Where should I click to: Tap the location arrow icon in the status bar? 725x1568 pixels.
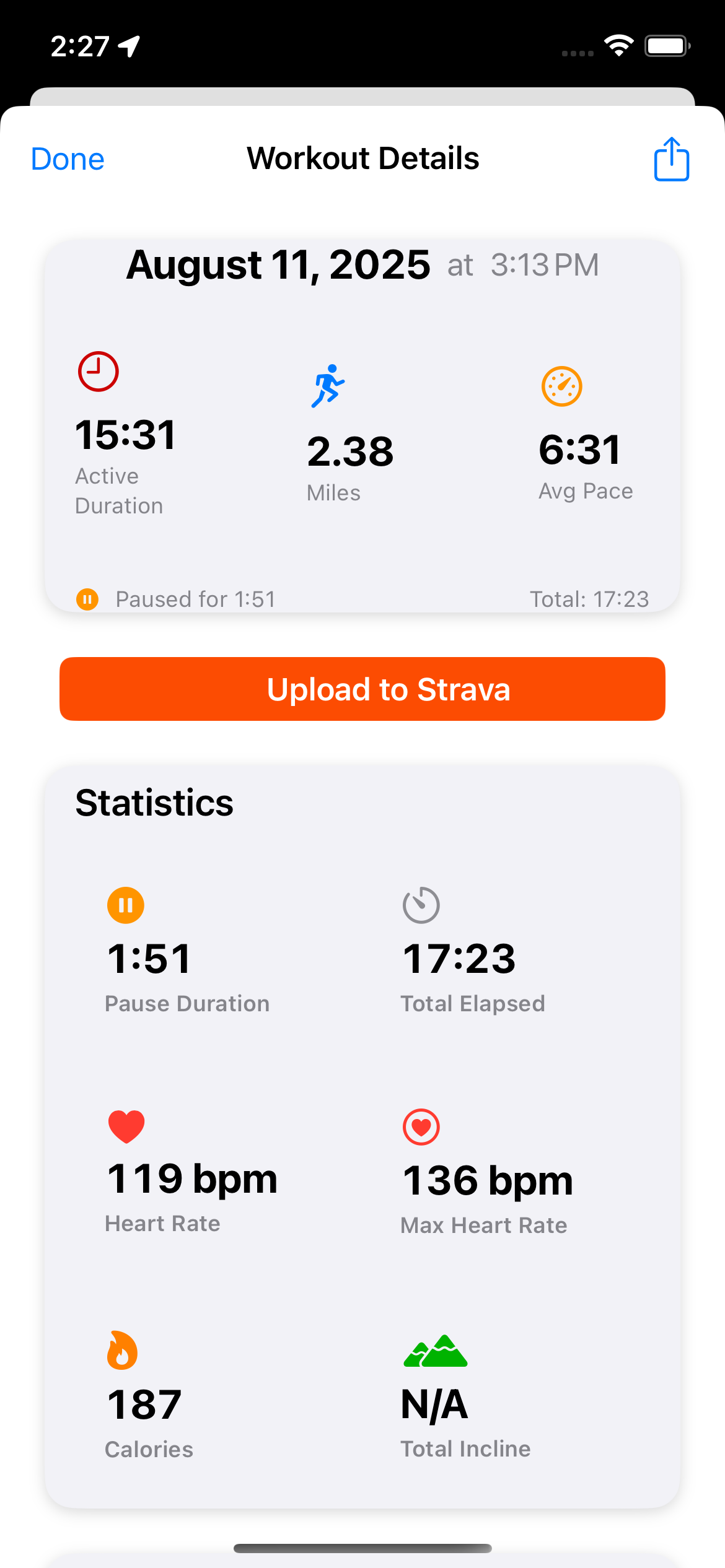coord(128,45)
